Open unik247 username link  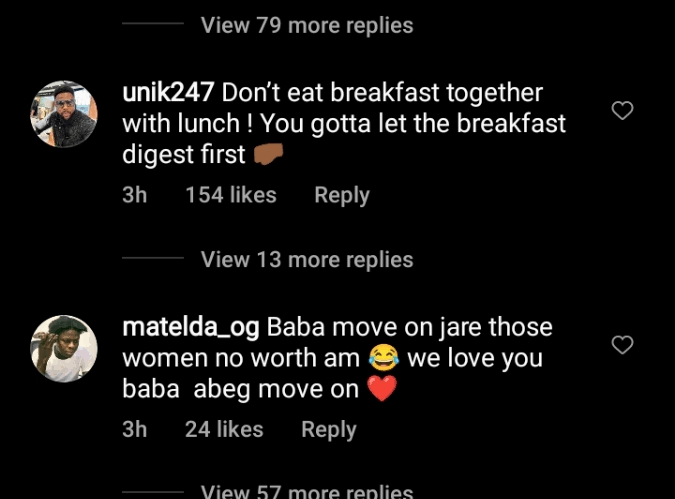click(167, 93)
